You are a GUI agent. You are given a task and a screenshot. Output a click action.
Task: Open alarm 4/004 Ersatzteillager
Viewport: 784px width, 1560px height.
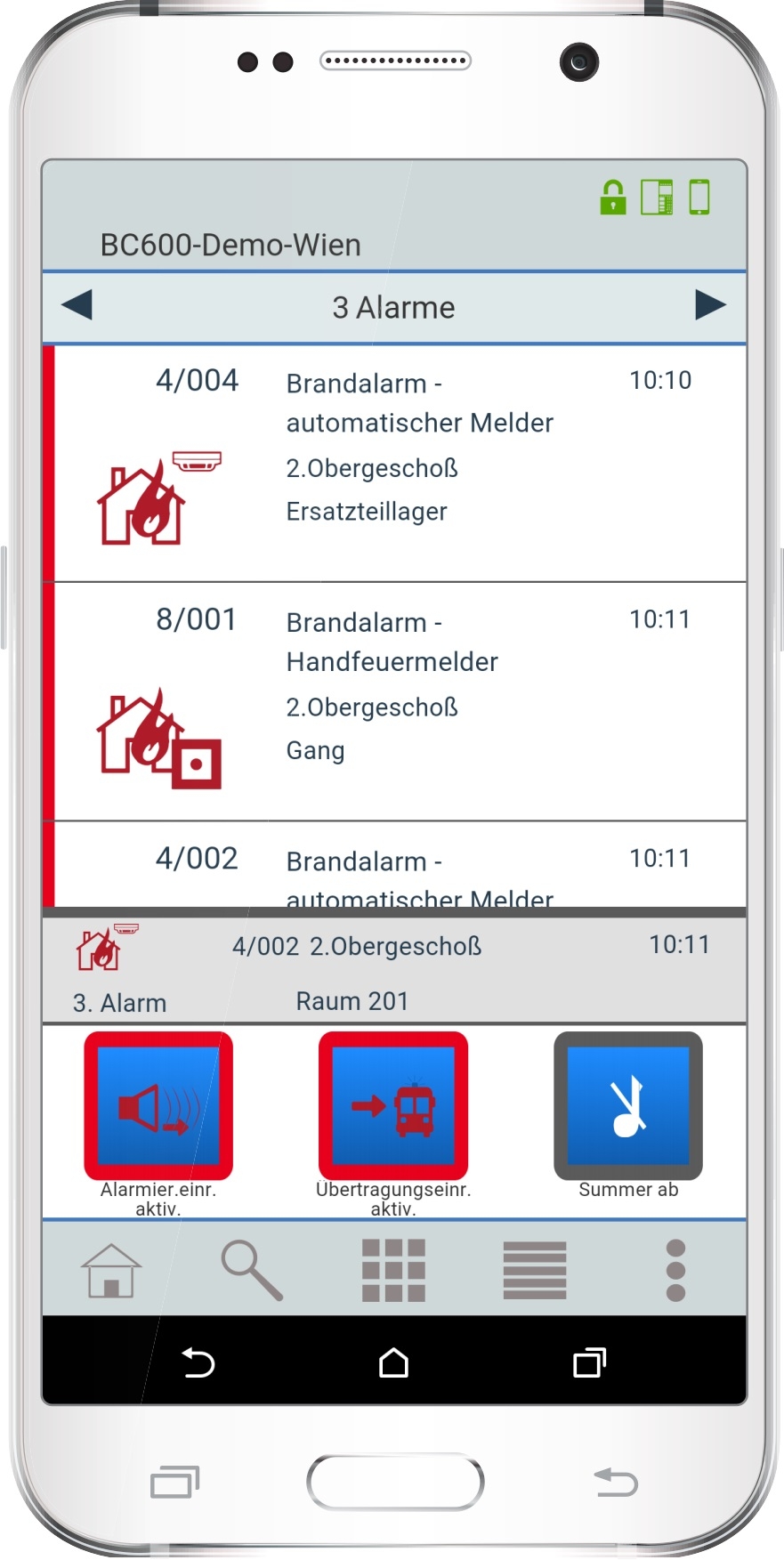(x=394, y=464)
